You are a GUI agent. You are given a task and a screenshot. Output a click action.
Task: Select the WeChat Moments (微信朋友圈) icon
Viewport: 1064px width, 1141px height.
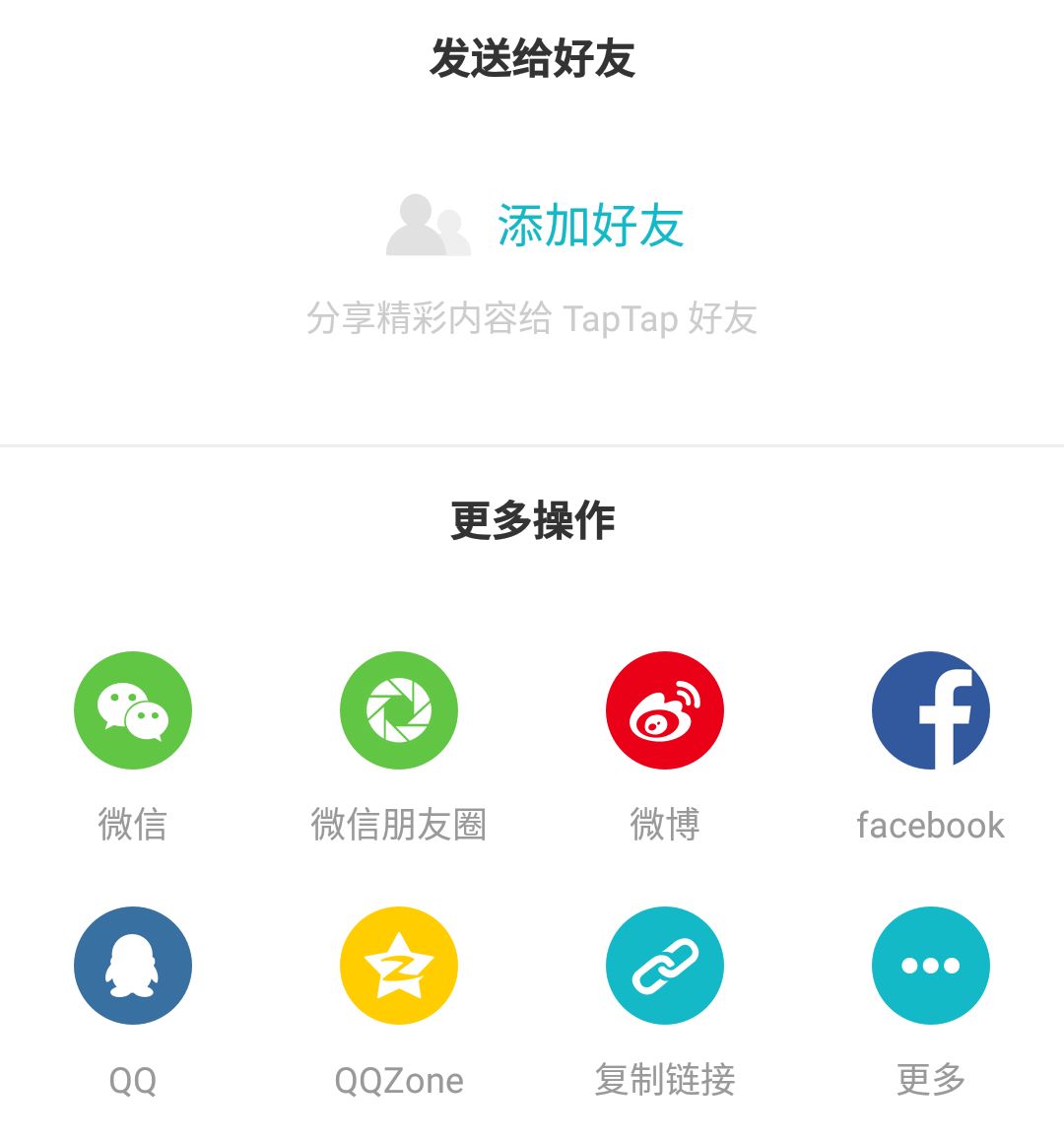(399, 709)
